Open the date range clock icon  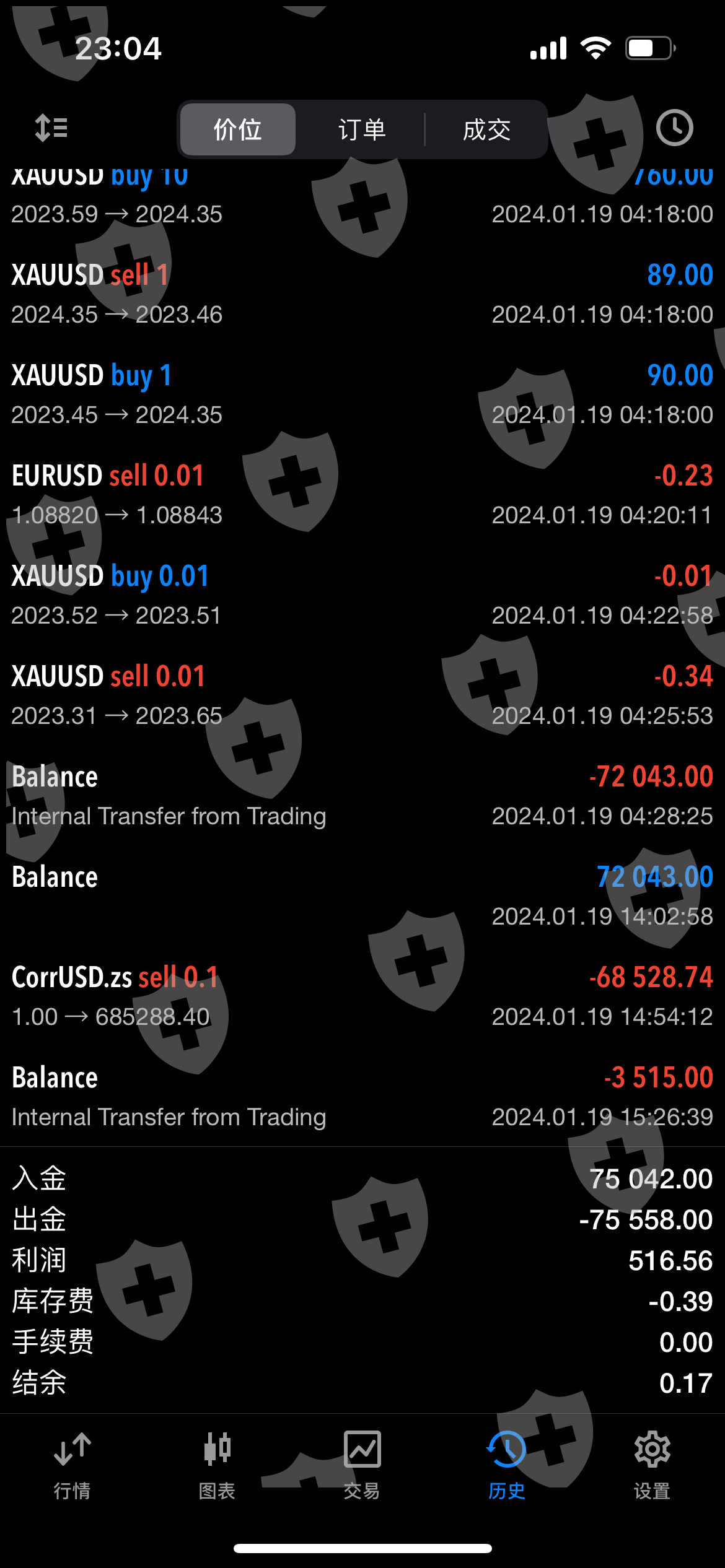click(x=674, y=128)
